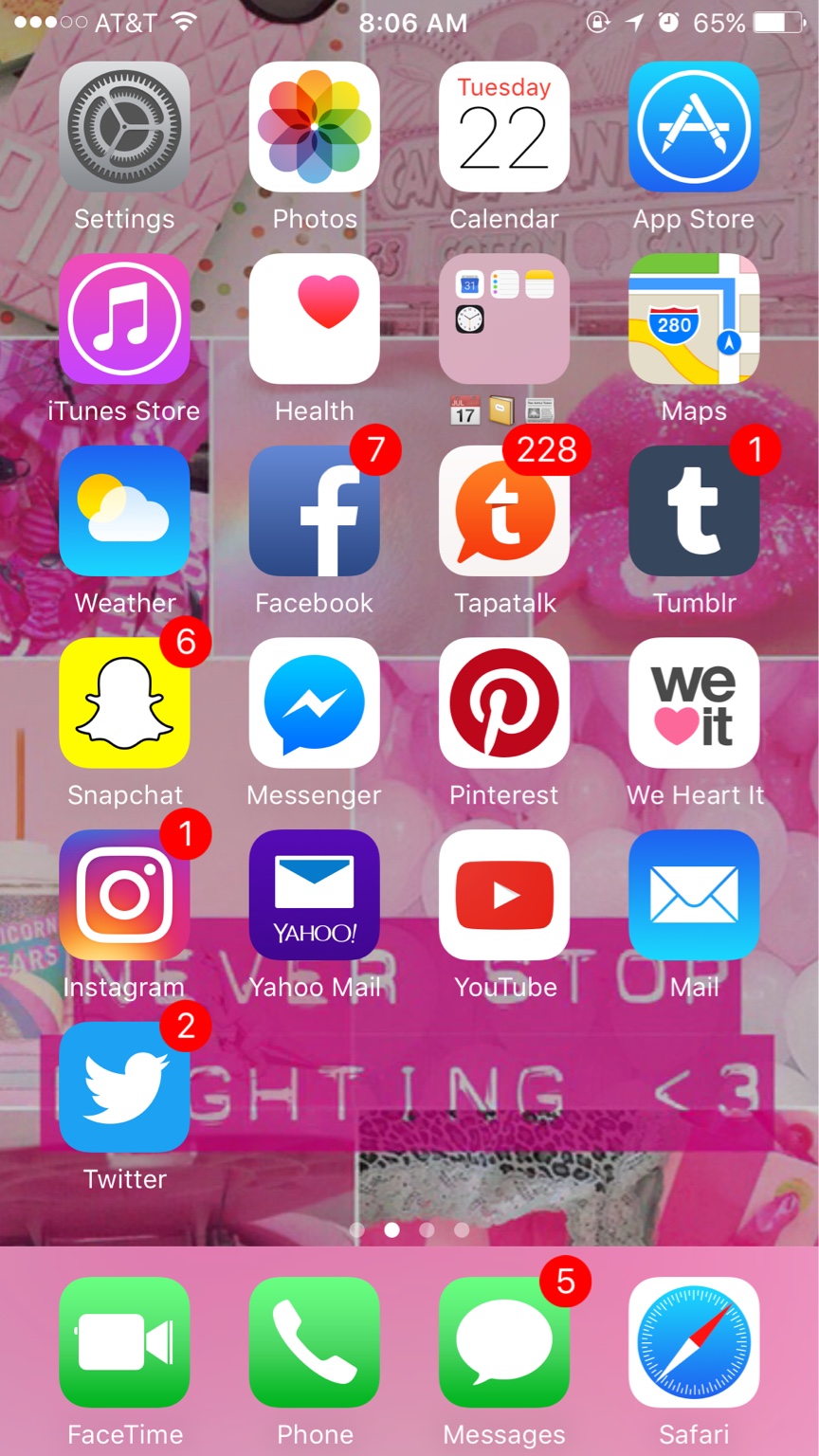Launch the We Heart It app
The height and width of the screenshot is (1456, 819).
click(x=694, y=702)
